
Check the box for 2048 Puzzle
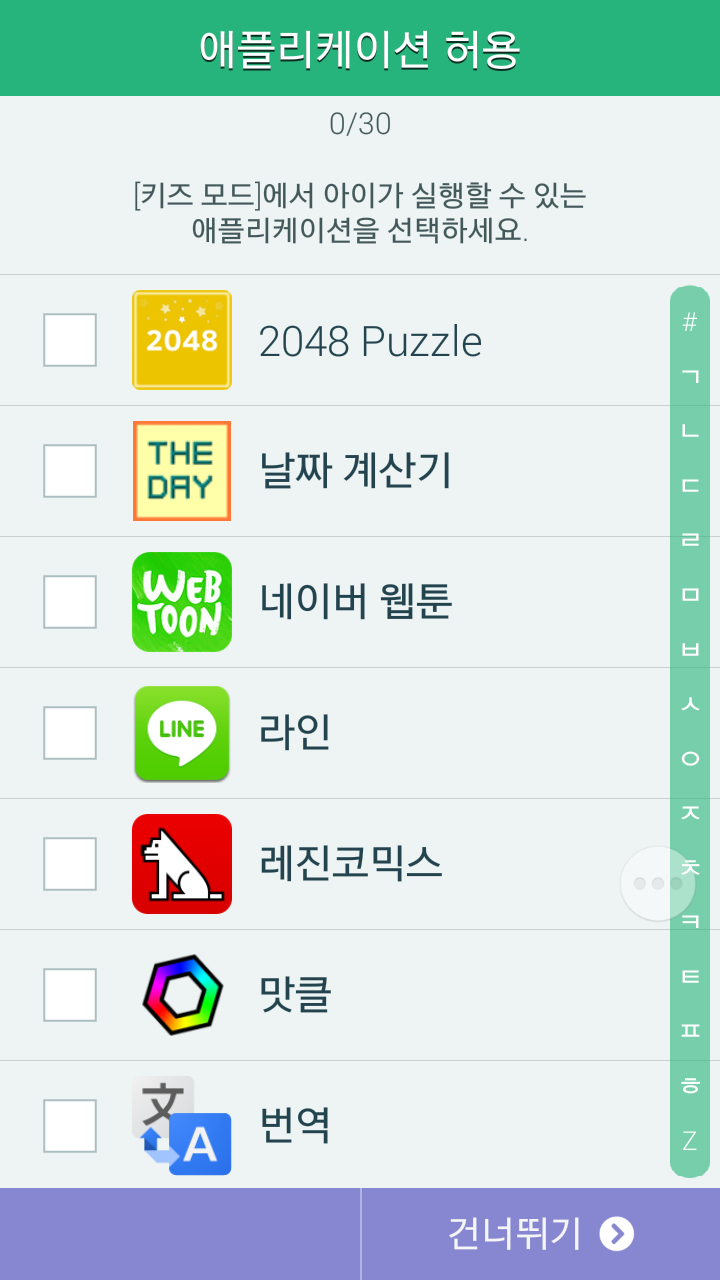tap(70, 340)
